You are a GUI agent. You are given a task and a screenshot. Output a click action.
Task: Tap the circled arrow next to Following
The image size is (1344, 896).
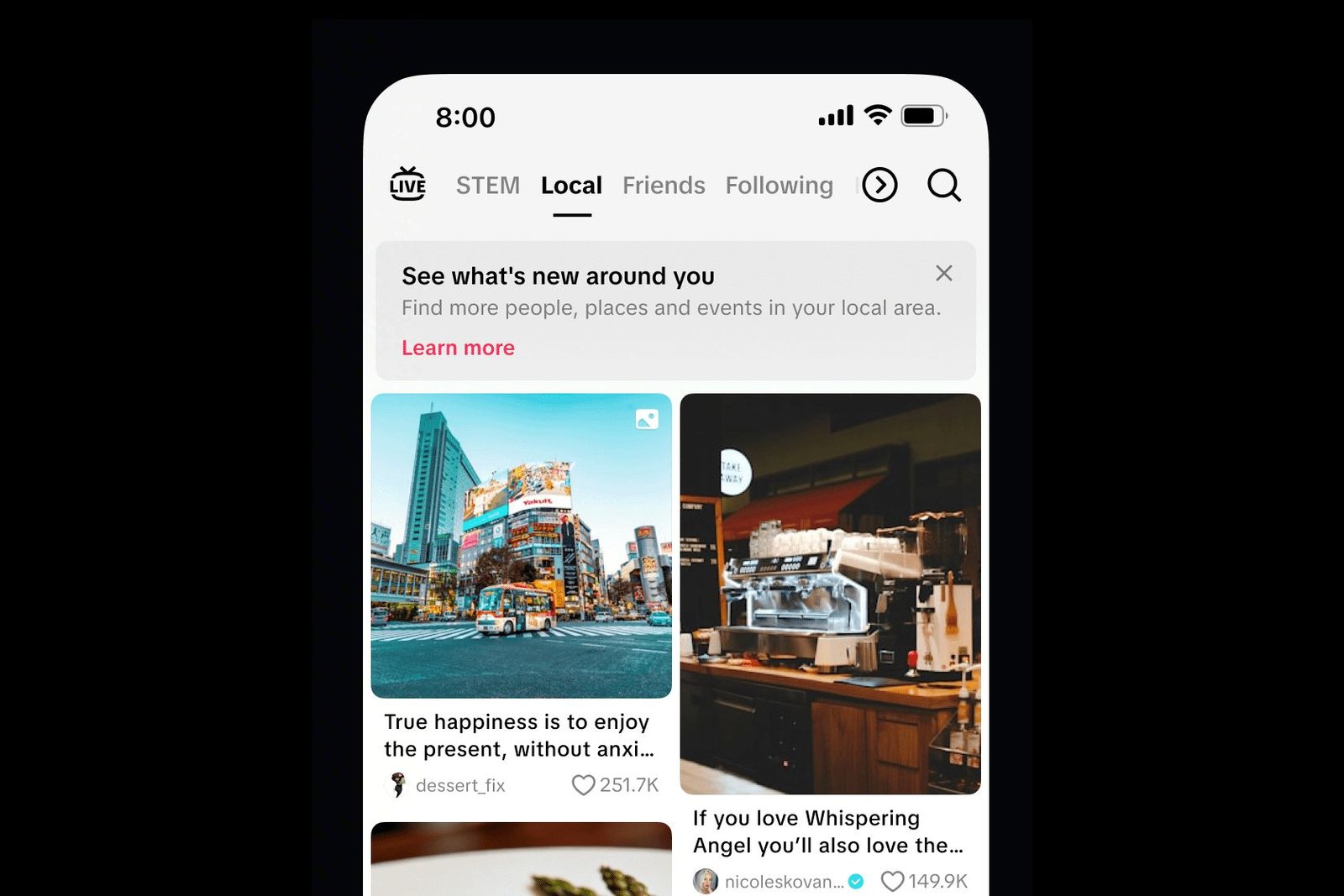coord(879,185)
